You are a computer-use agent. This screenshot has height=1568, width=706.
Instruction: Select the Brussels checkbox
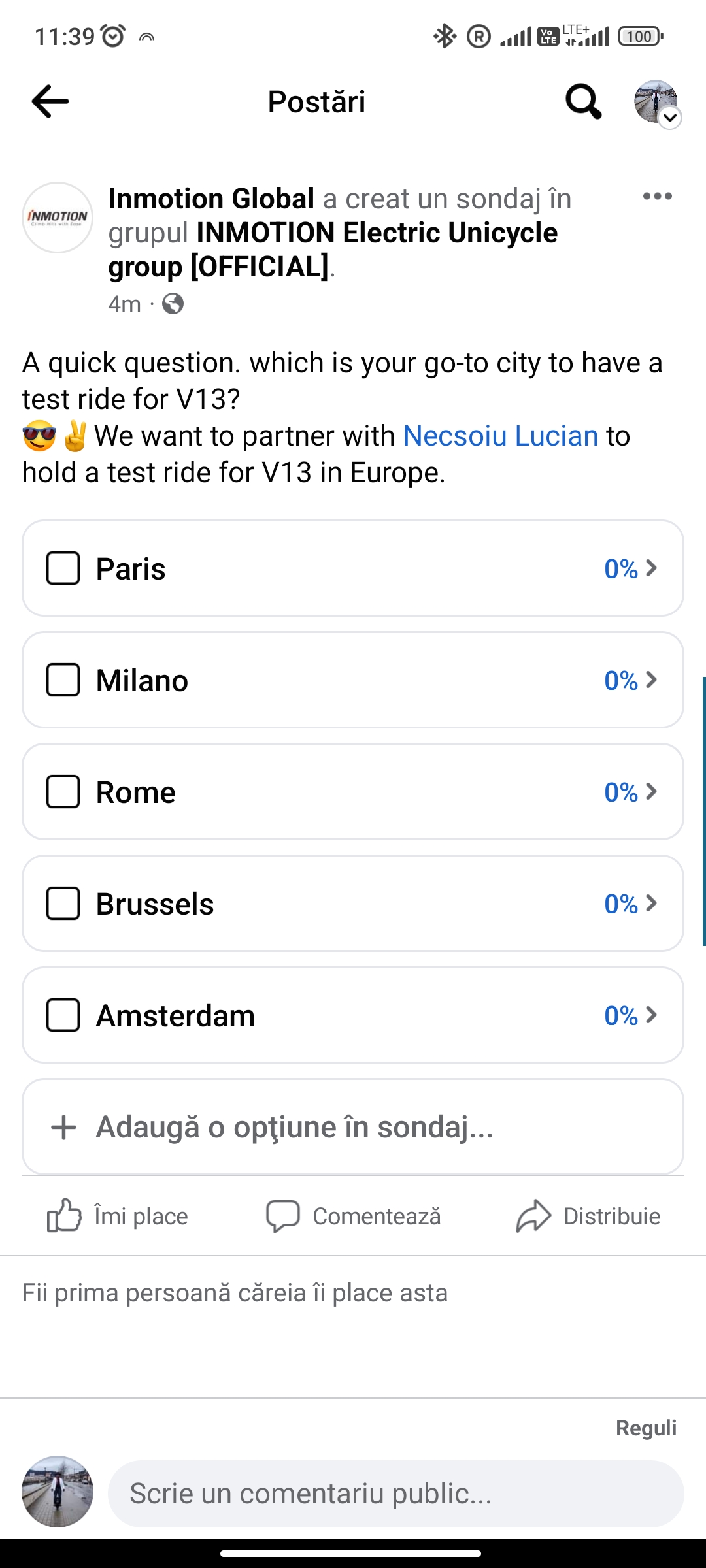point(63,904)
